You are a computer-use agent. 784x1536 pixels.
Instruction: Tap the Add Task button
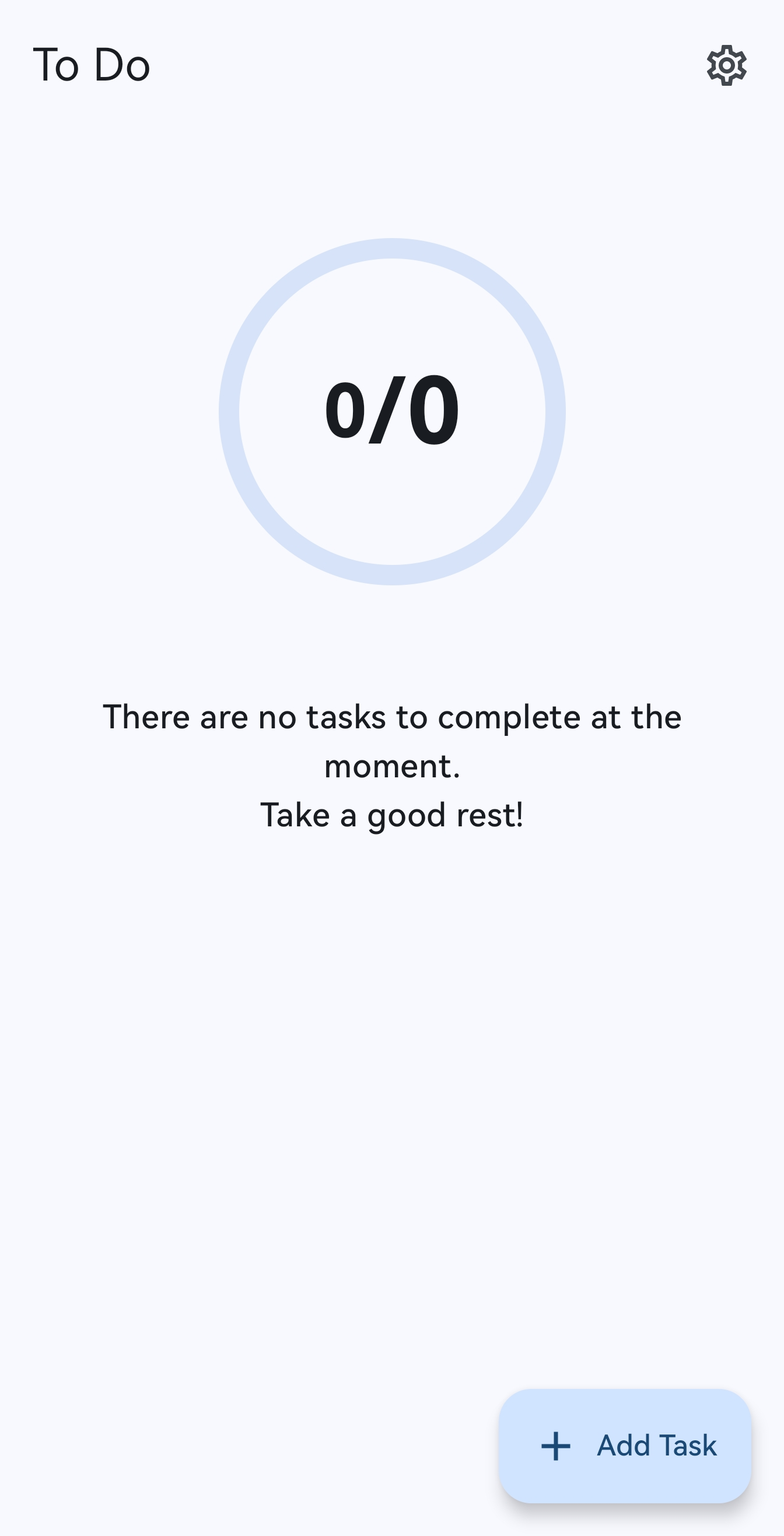(624, 1446)
